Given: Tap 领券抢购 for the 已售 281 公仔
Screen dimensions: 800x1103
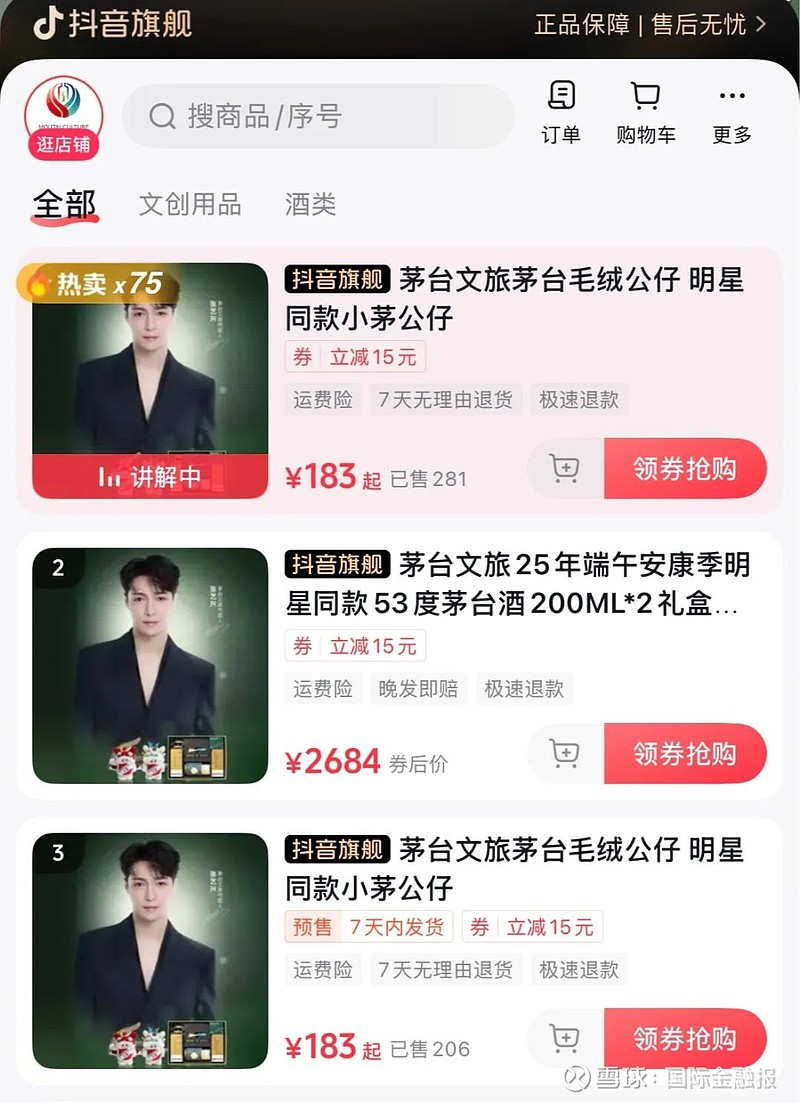Looking at the screenshot, I should 685,468.
